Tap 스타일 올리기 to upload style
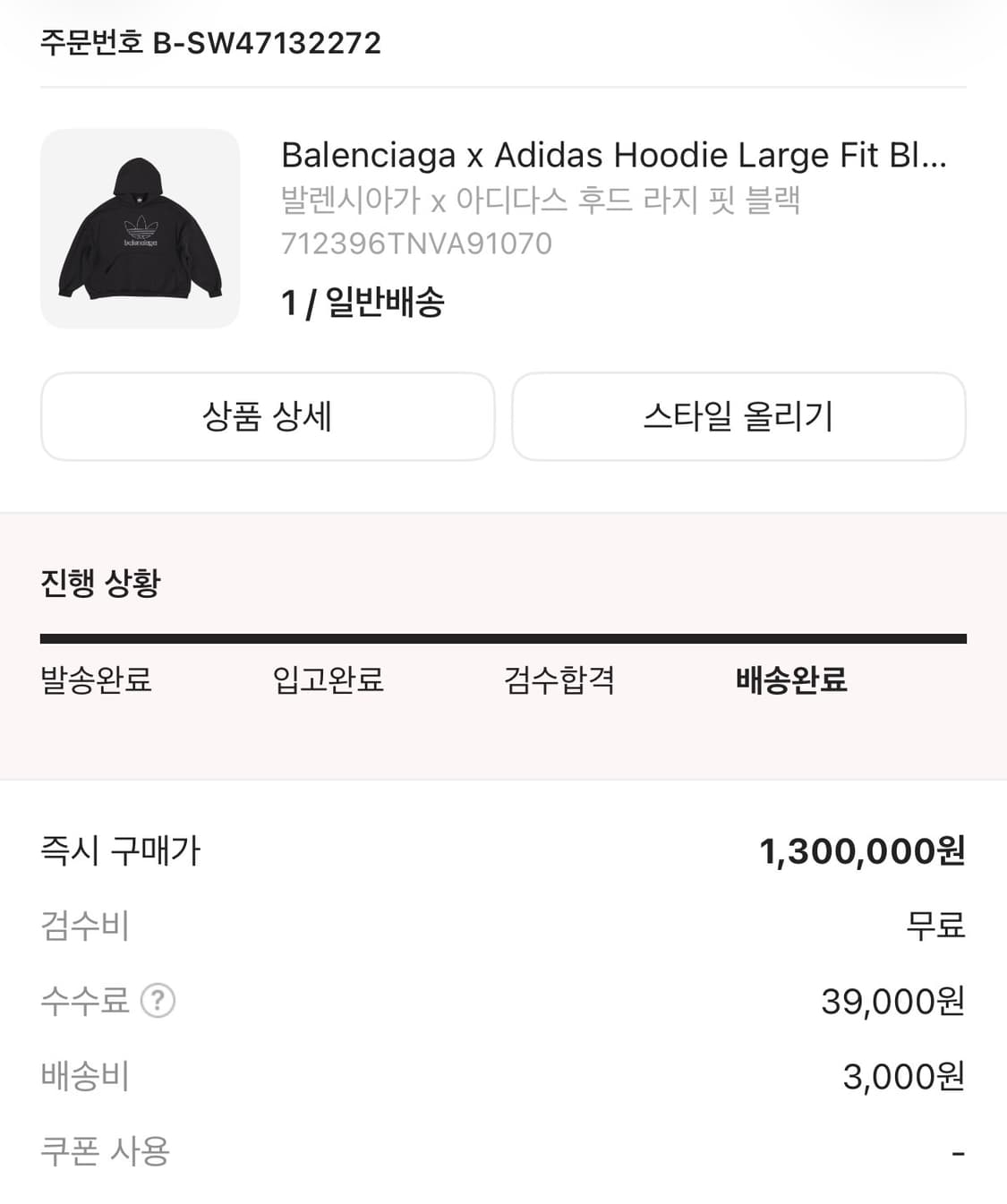This screenshot has width=1007, height=1204. (739, 417)
